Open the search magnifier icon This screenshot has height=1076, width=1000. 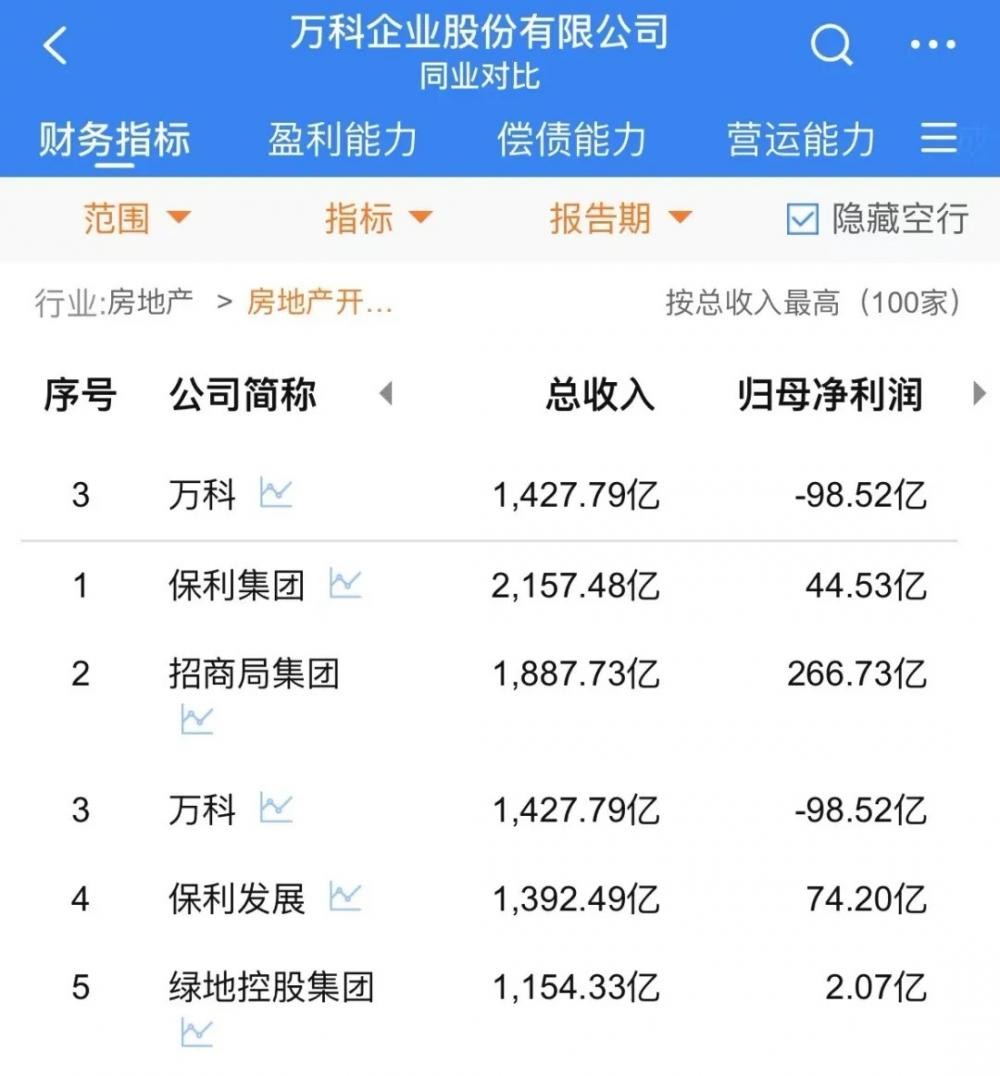831,45
